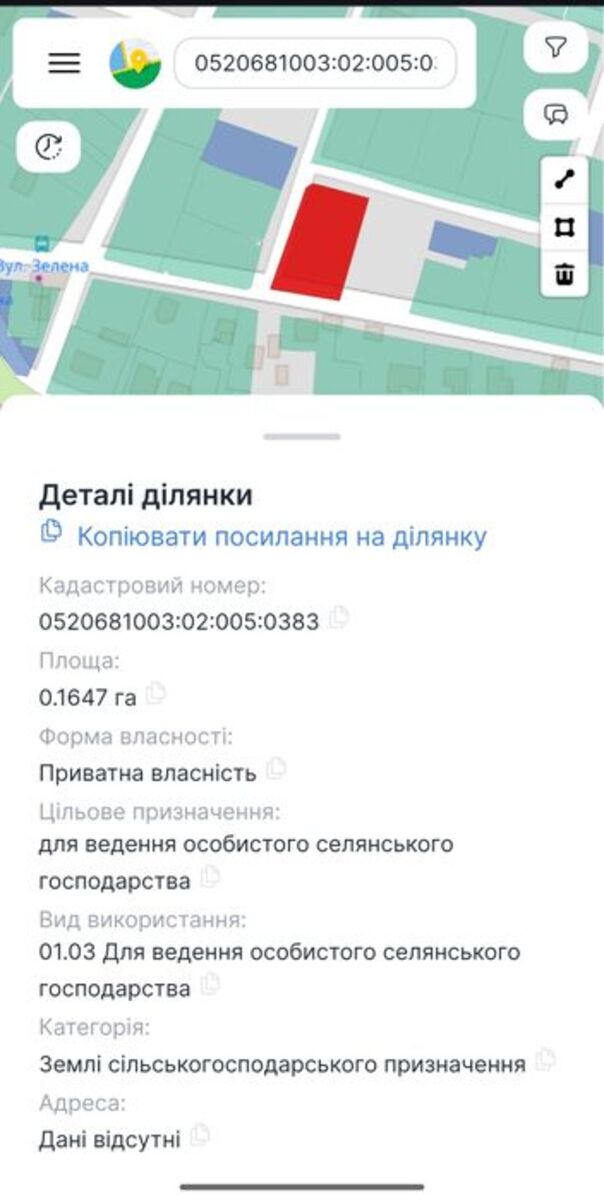Screen dimensions: 604x1200
Task: Copy the Вид використання value
Action: click(x=210, y=986)
